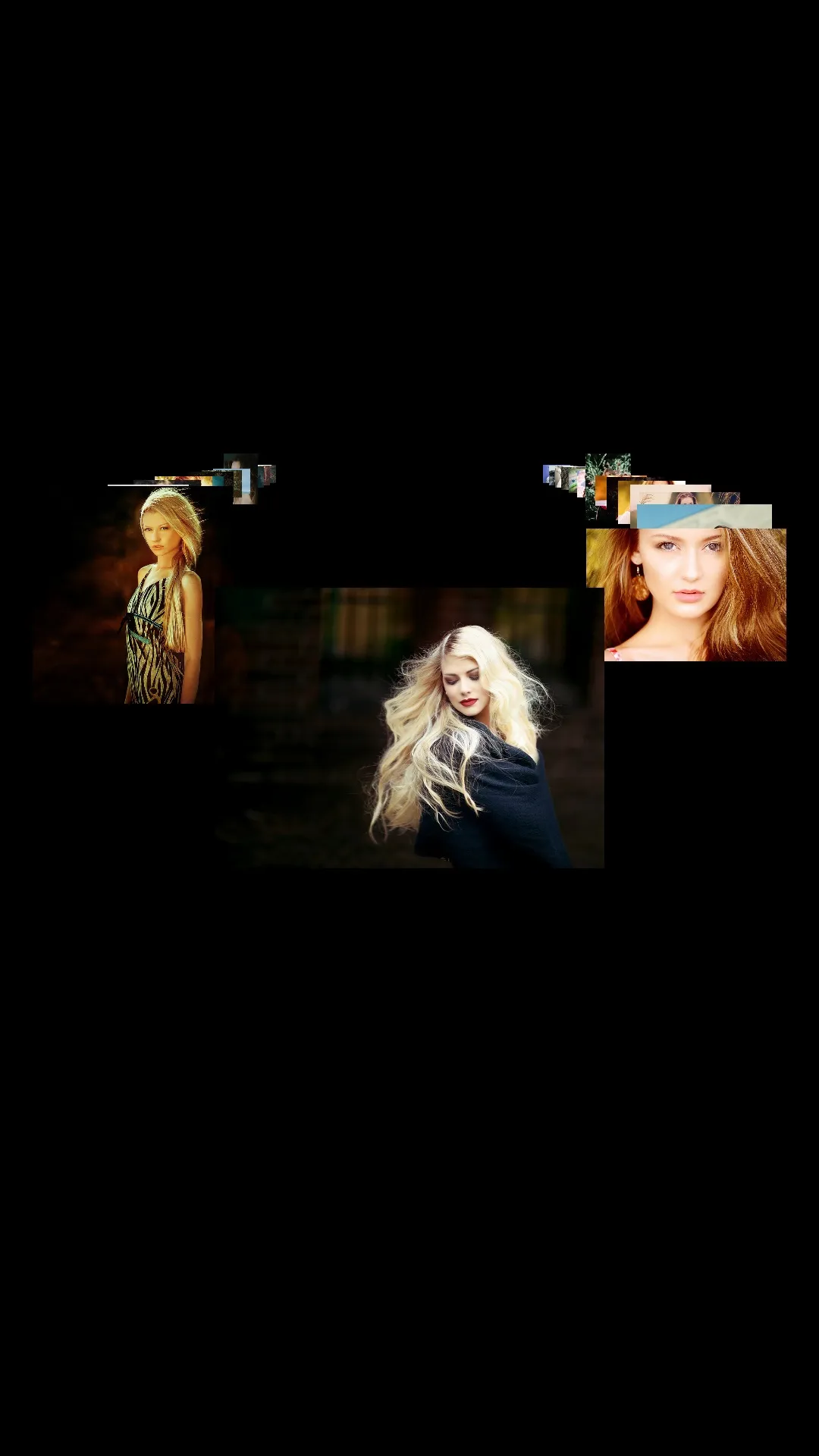Open the blonde woman in black coat photo

tap(410, 728)
